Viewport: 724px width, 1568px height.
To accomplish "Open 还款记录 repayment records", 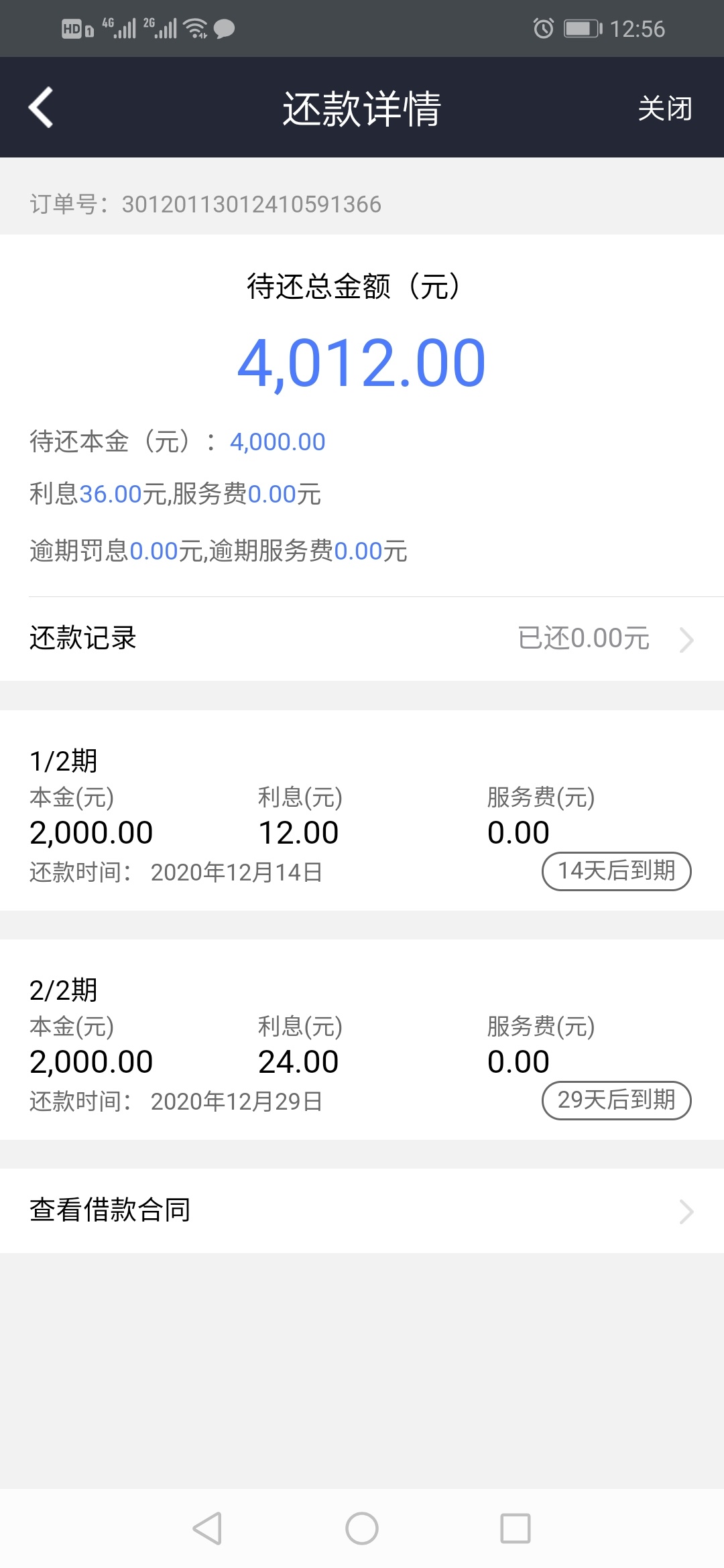I will click(x=362, y=639).
